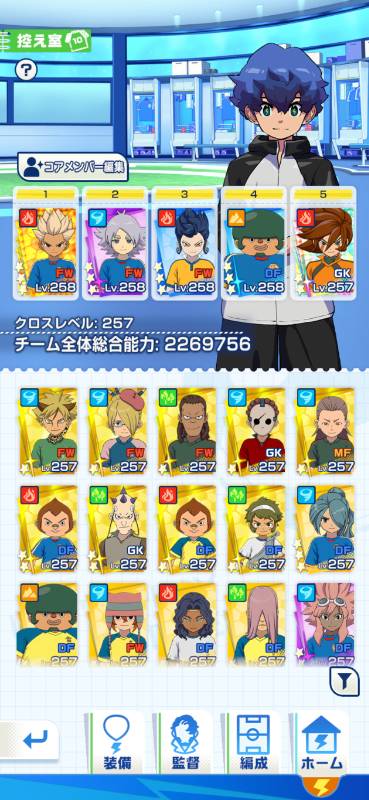Select core member slot 4 DF card
This screenshot has height=800, width=369.
coord(254,243)
